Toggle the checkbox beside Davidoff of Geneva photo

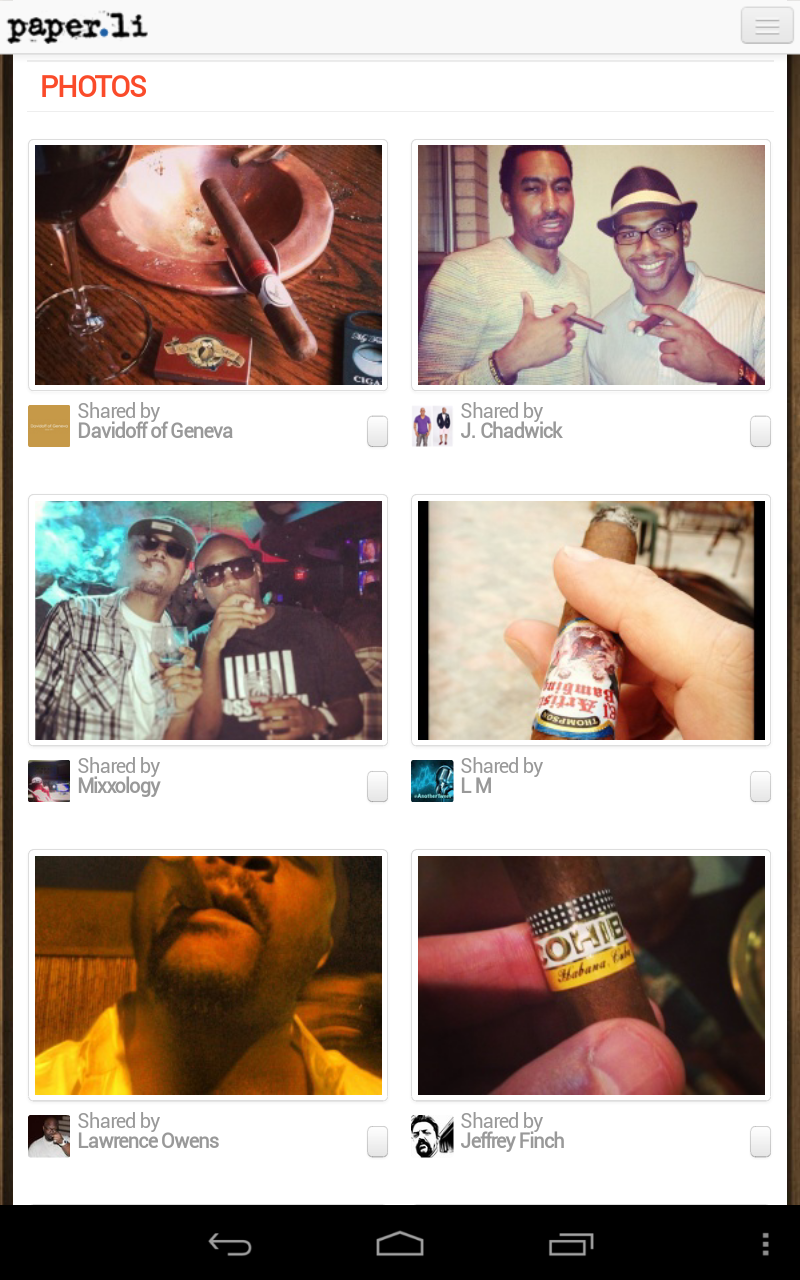377,431
